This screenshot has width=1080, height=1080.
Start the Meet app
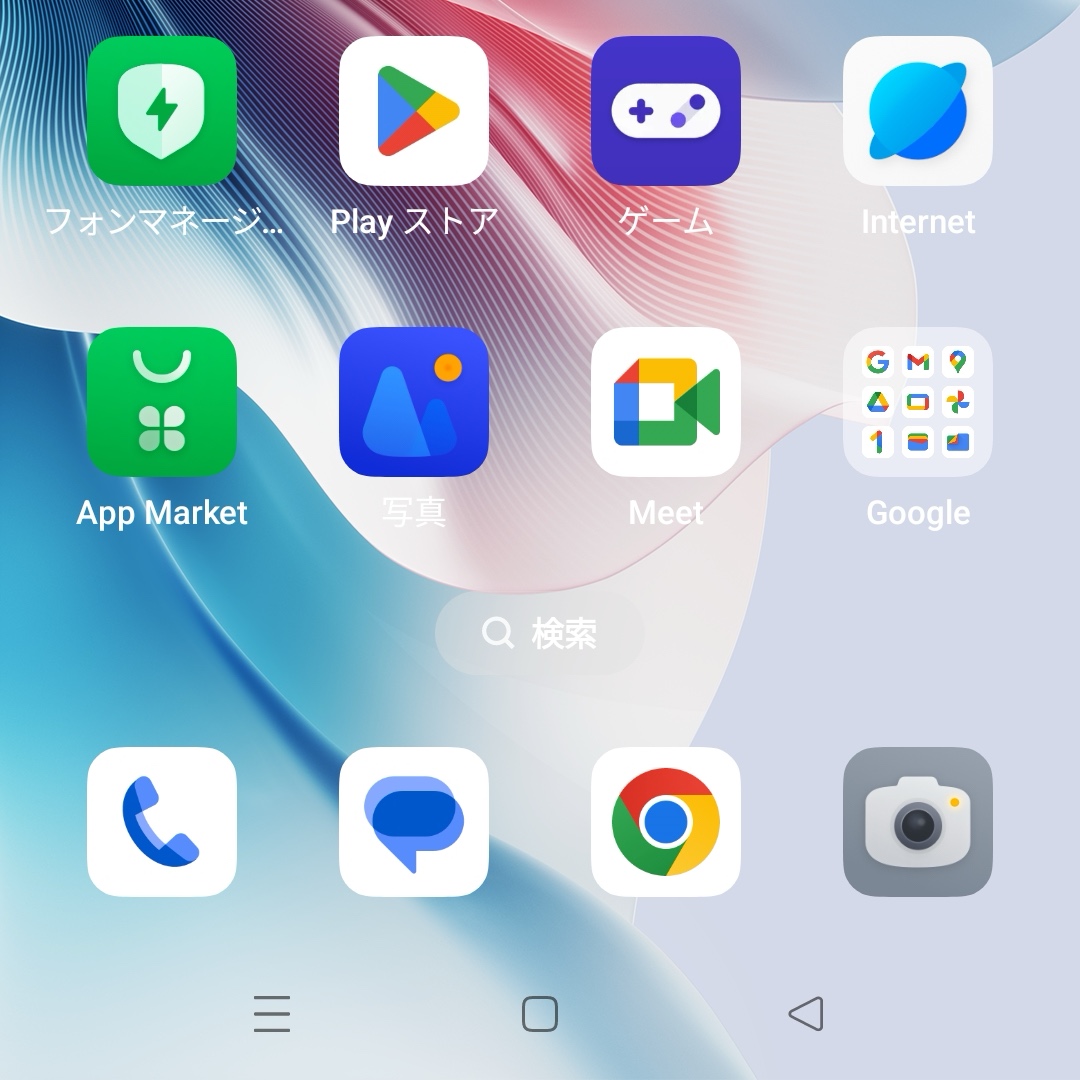click(666, 402)
